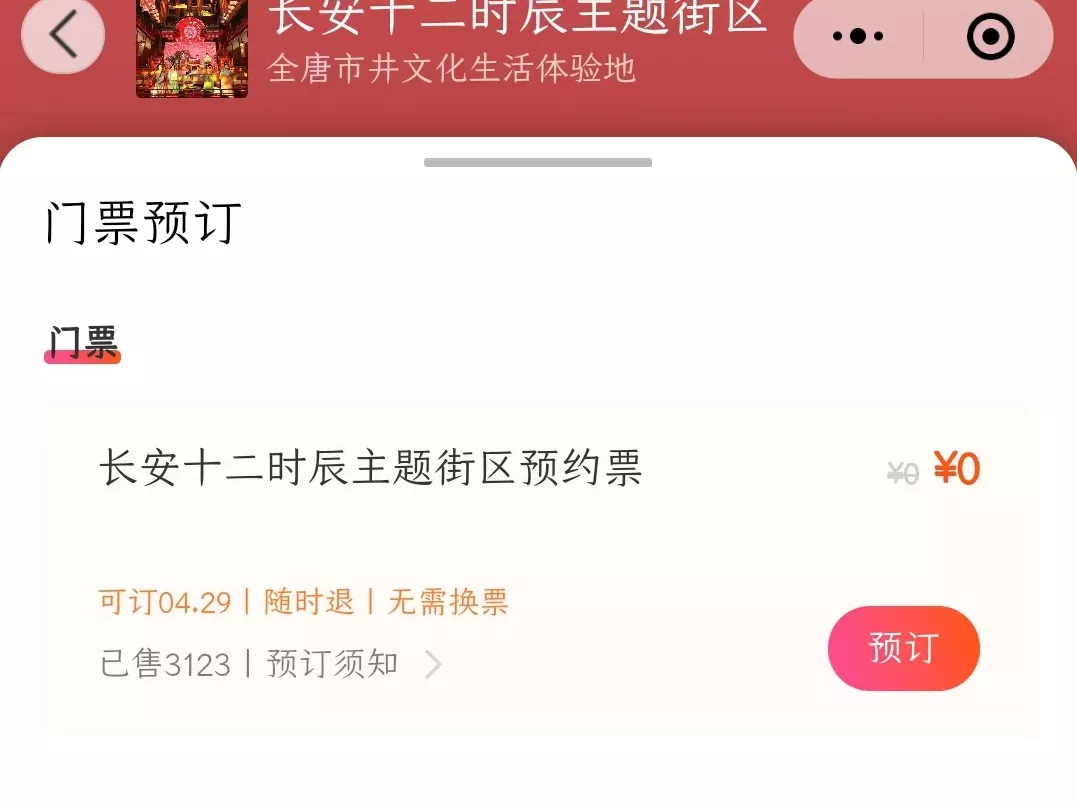1077x802 pixels.
Task: Tap the sheet drag handle
Action: tap(538, 162)
